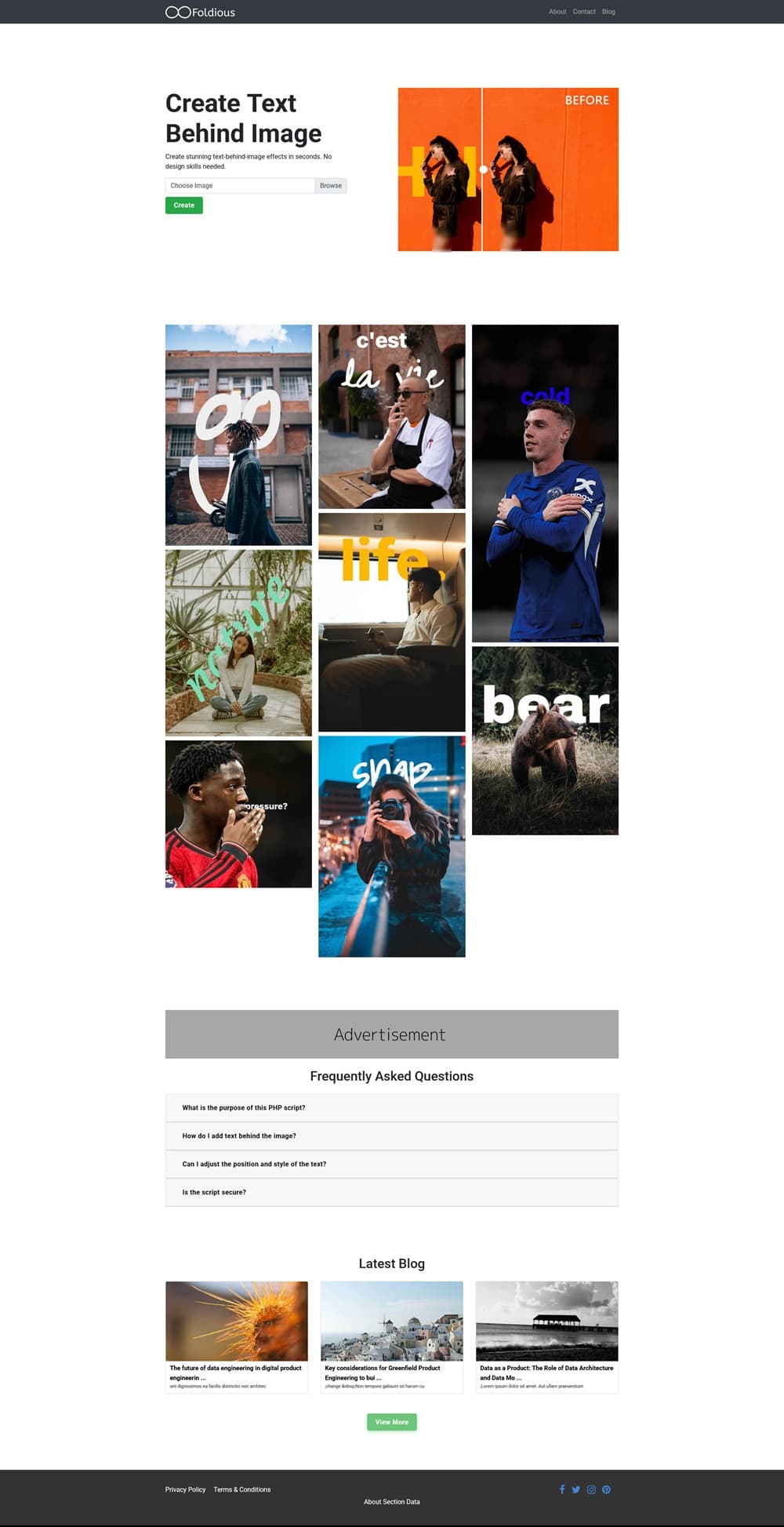Viewport: 784px width, 1527px height.
Task: Tap the Browse button
Action: 331,186
